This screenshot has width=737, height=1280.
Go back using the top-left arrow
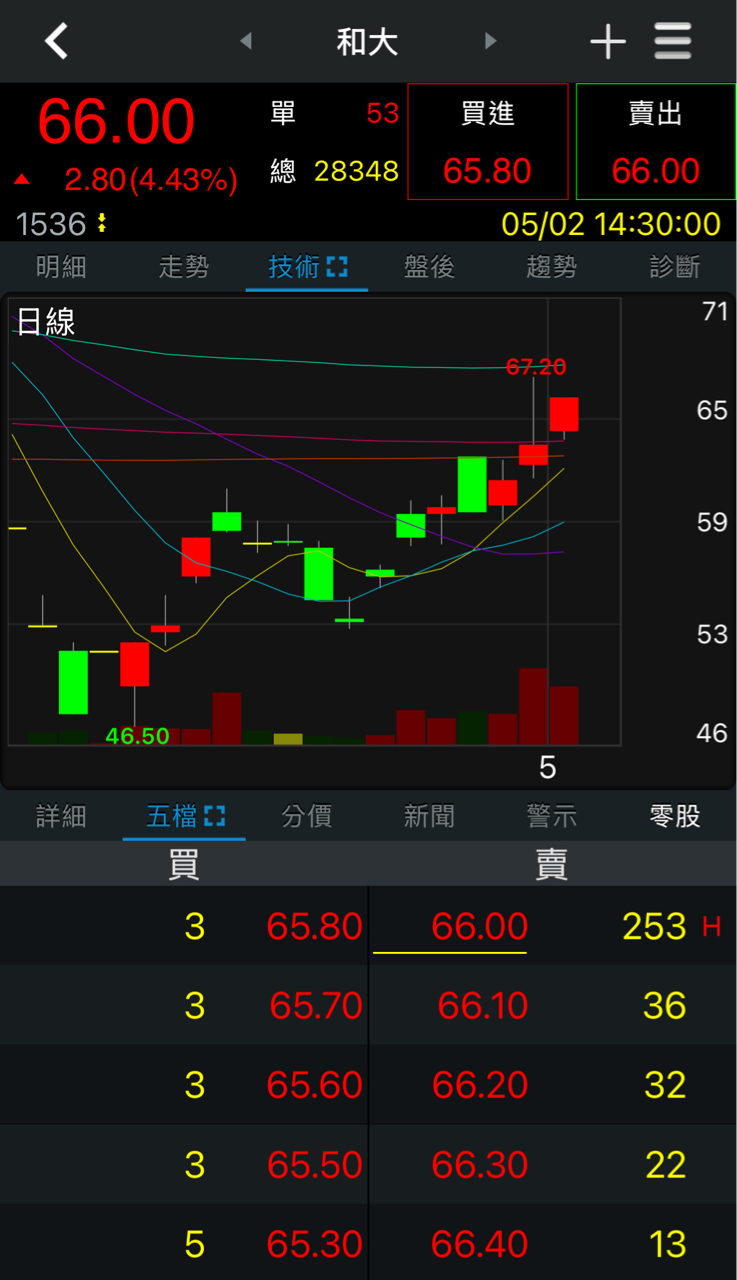(56, 41)
